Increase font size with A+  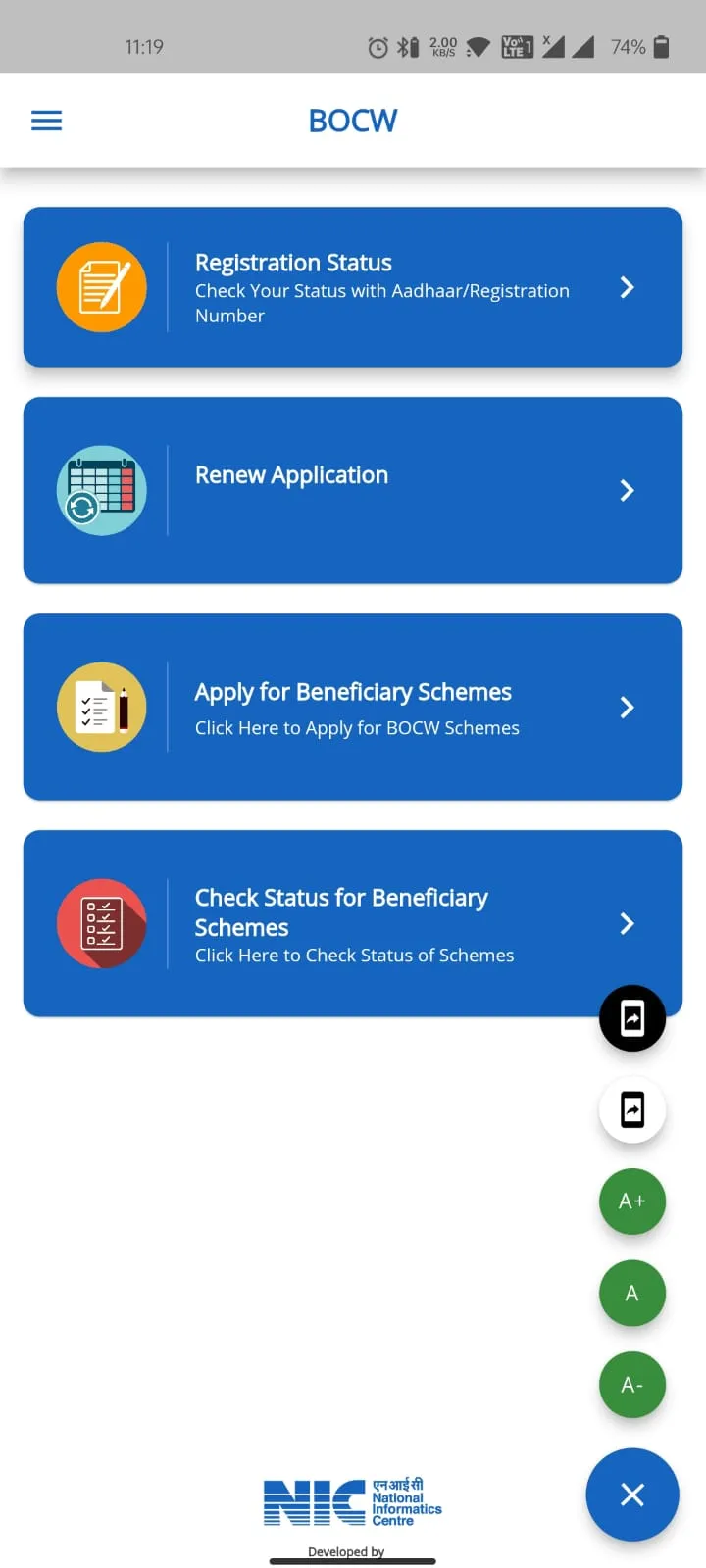coord(632,1201)
